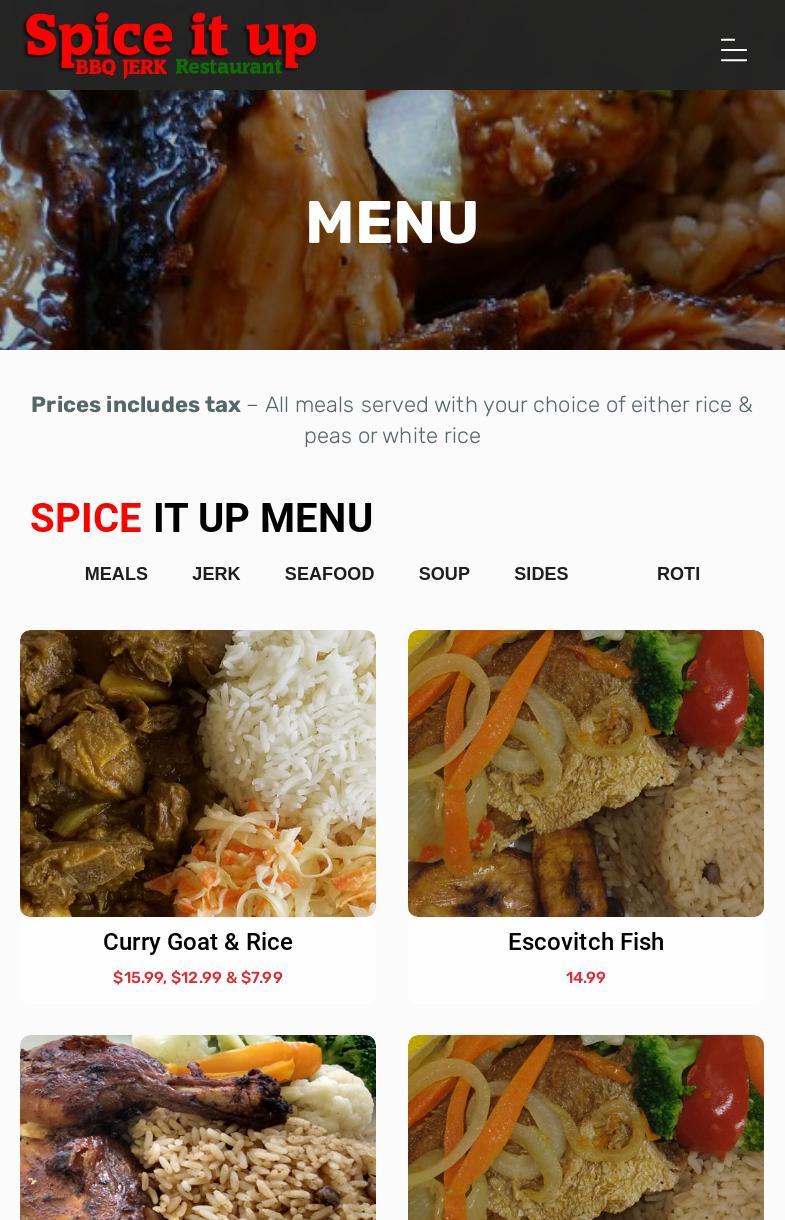The image size is (785, 1220).
Task: Switch to the JERK tab
Action: tap(216, 574)
